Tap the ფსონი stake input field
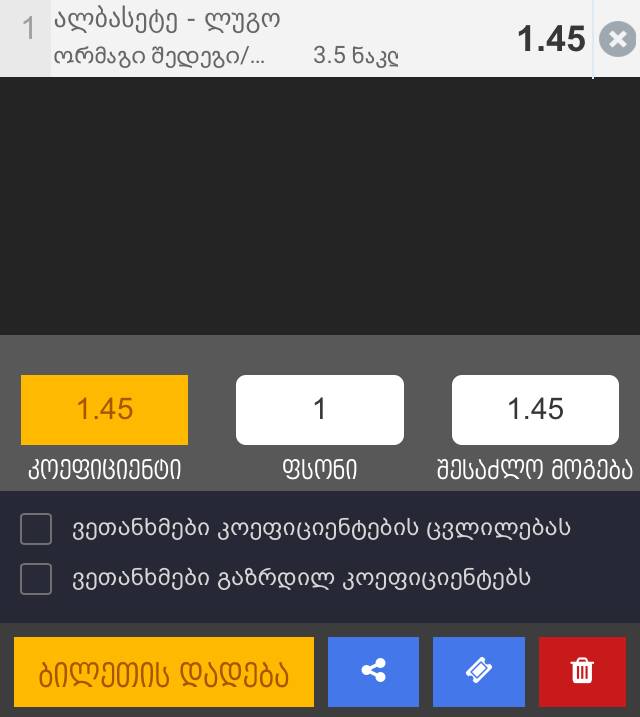The image size is (640, 717). [x=320, y=409]
